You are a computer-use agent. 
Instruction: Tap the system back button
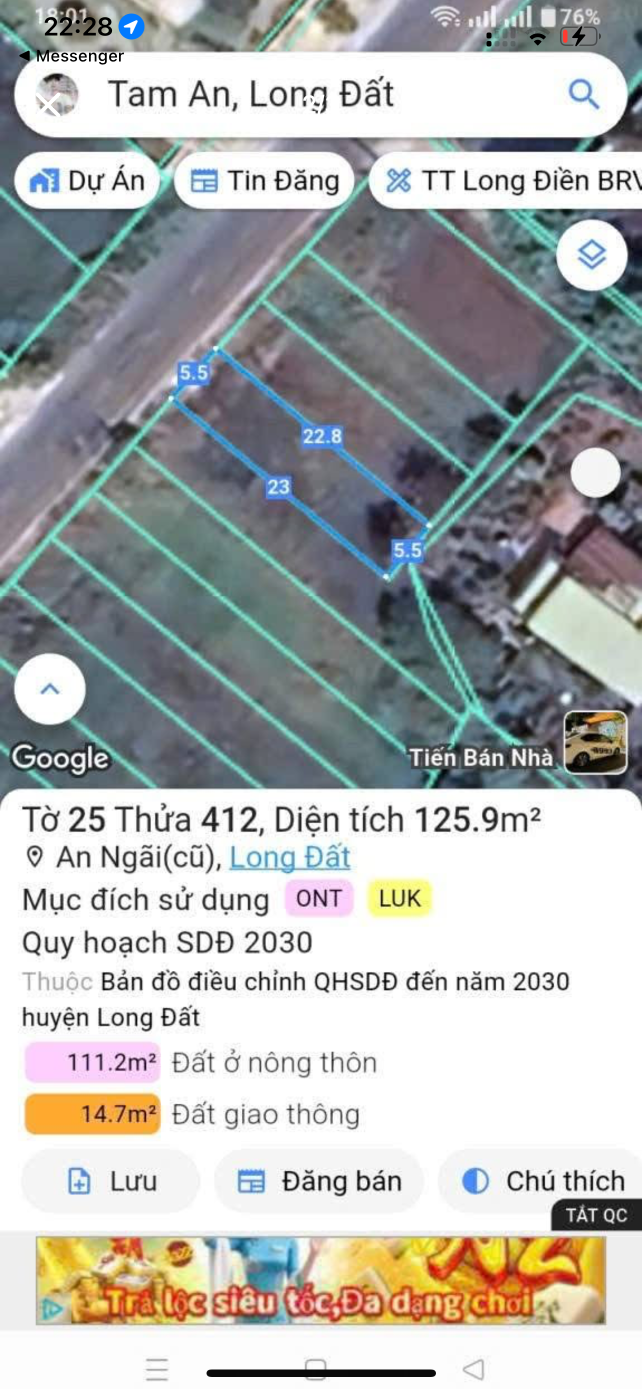[x=474, y=1369]
